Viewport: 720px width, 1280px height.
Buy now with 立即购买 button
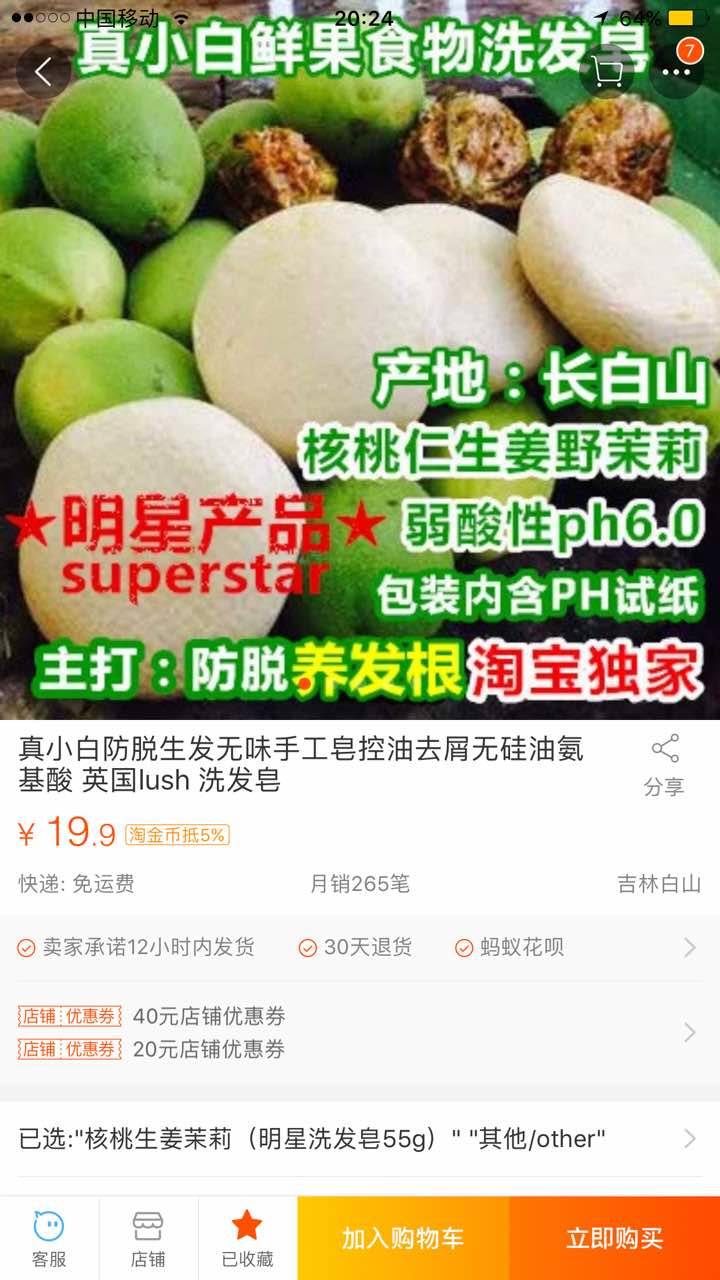pos(614,1238)
